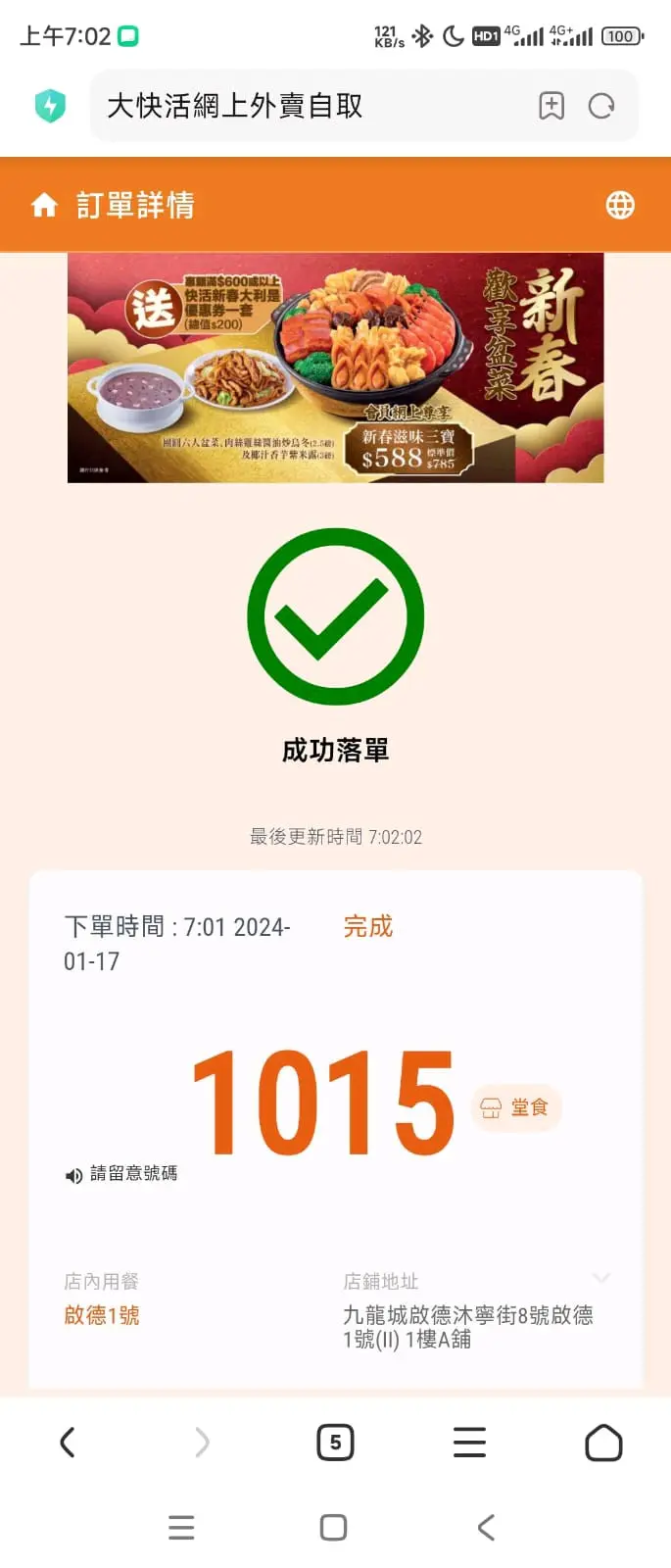Open the language globe menu
The image size is (671, 1568).
[620, 205]
